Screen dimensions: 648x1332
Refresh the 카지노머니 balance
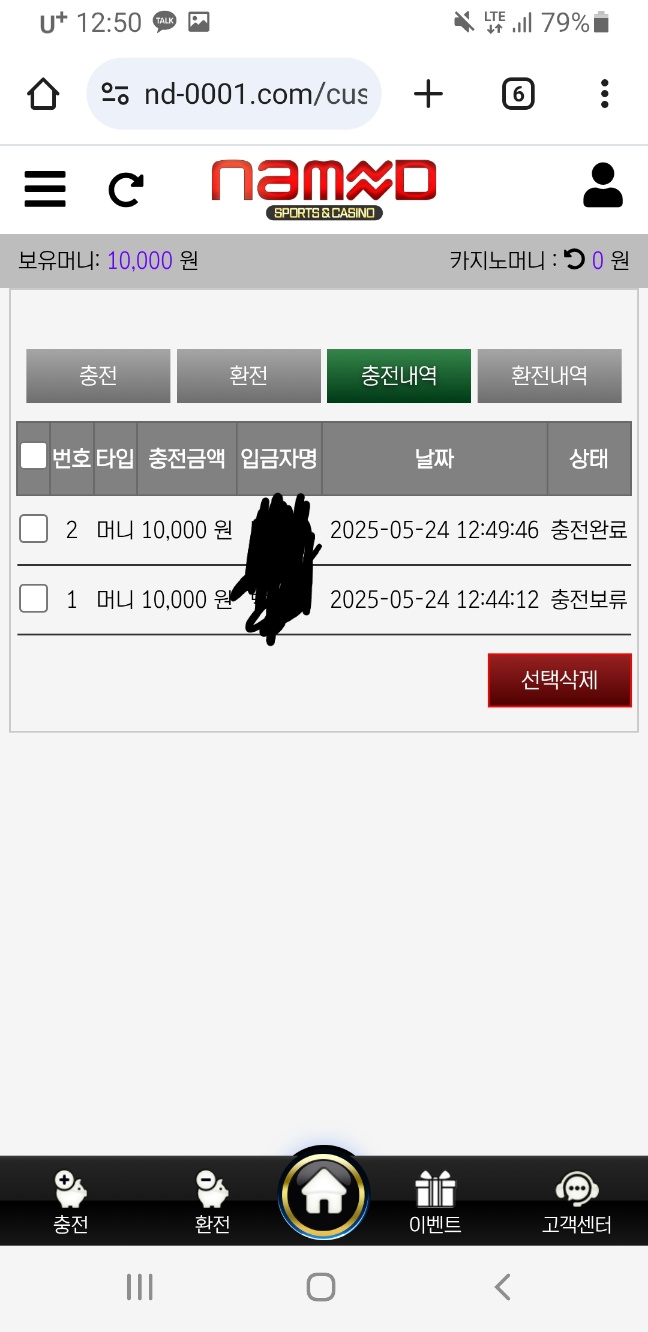tap(574, 260)
